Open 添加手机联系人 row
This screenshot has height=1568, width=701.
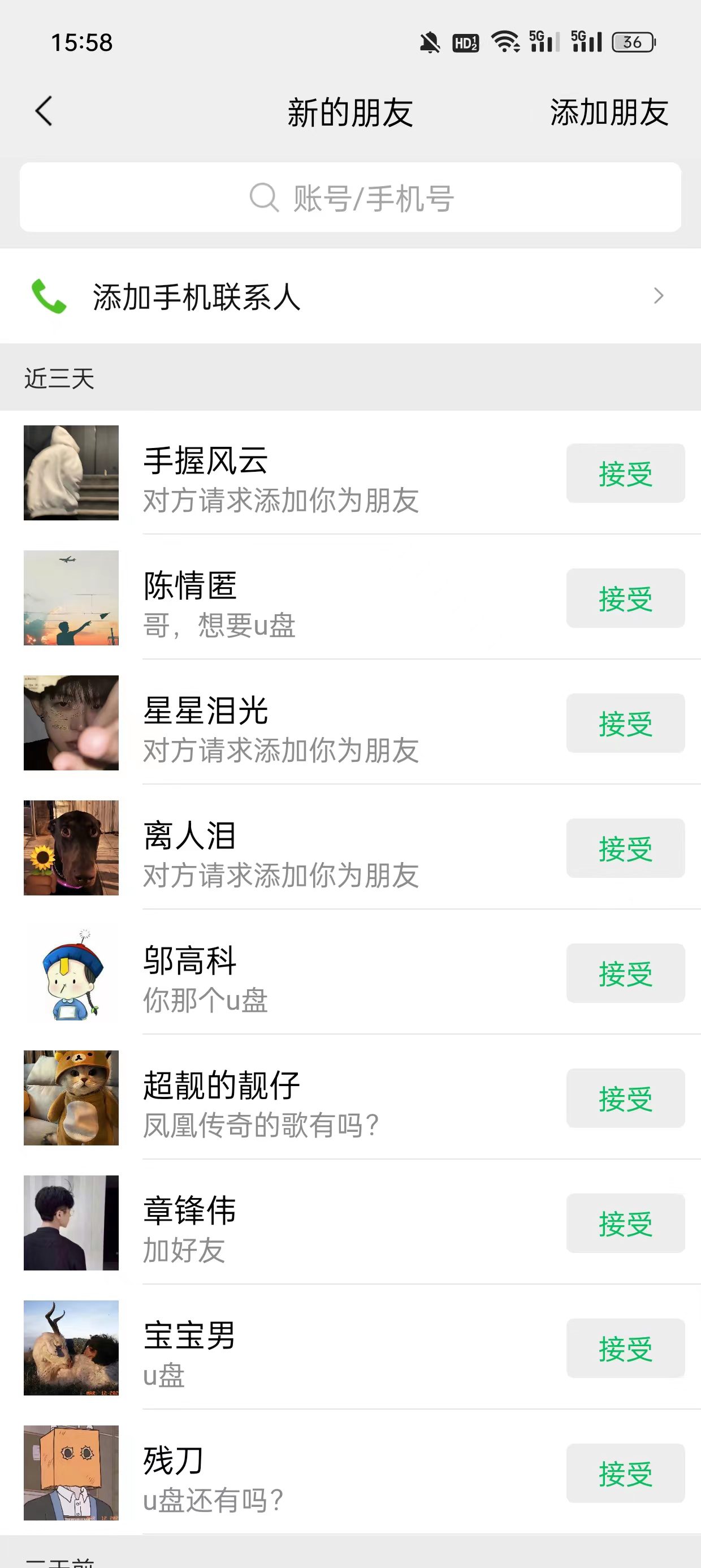point(350,296)
